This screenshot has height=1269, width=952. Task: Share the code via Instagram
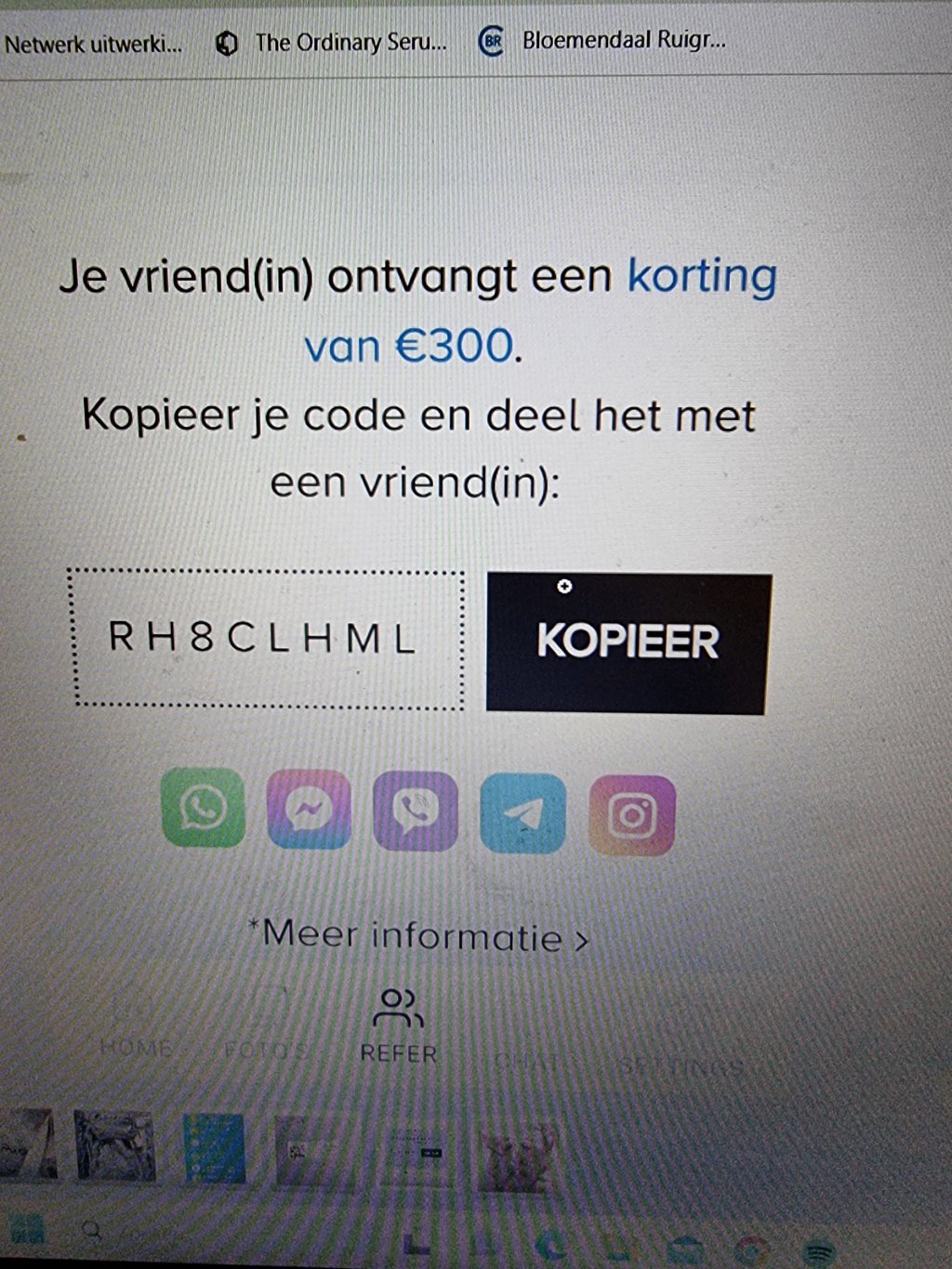[631, 815]
